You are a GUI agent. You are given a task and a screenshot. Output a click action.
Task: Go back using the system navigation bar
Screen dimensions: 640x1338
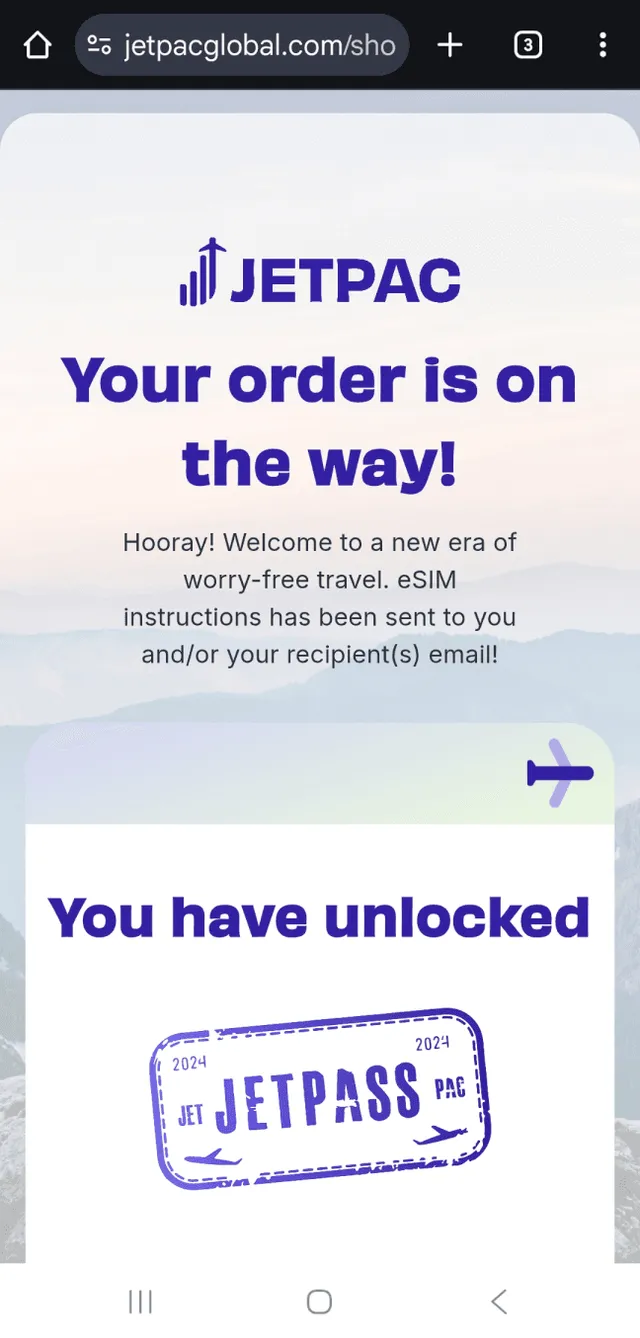click(x=499, y=1301)
